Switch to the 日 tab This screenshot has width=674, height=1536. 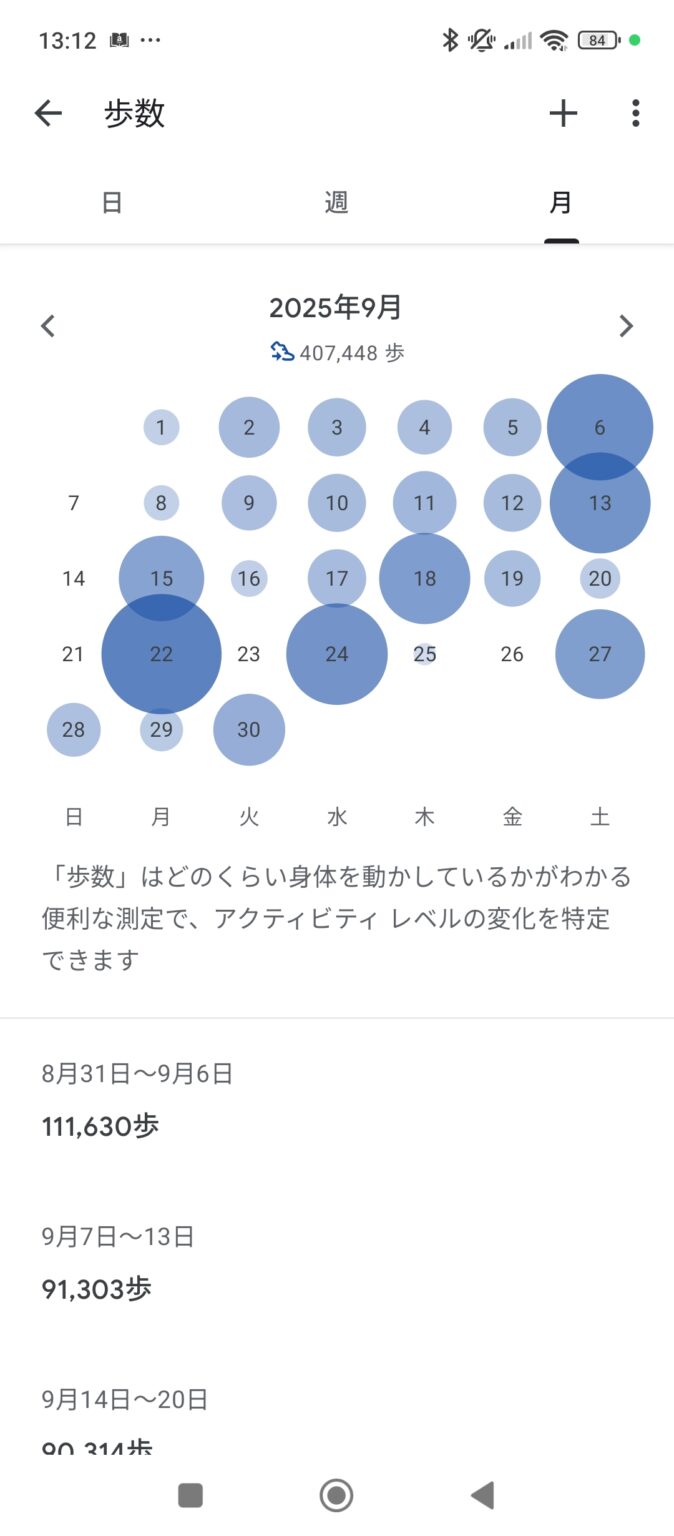pyautogui.click(x=112, y=203)
